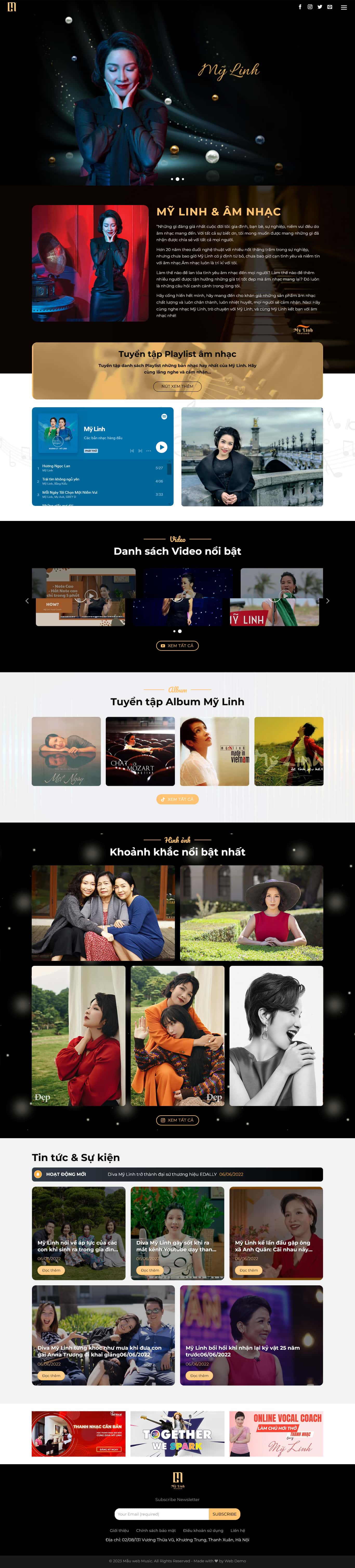
Task: Open the Chat với Mozart album
Action: pyautogui.click(x=140, y=751)
